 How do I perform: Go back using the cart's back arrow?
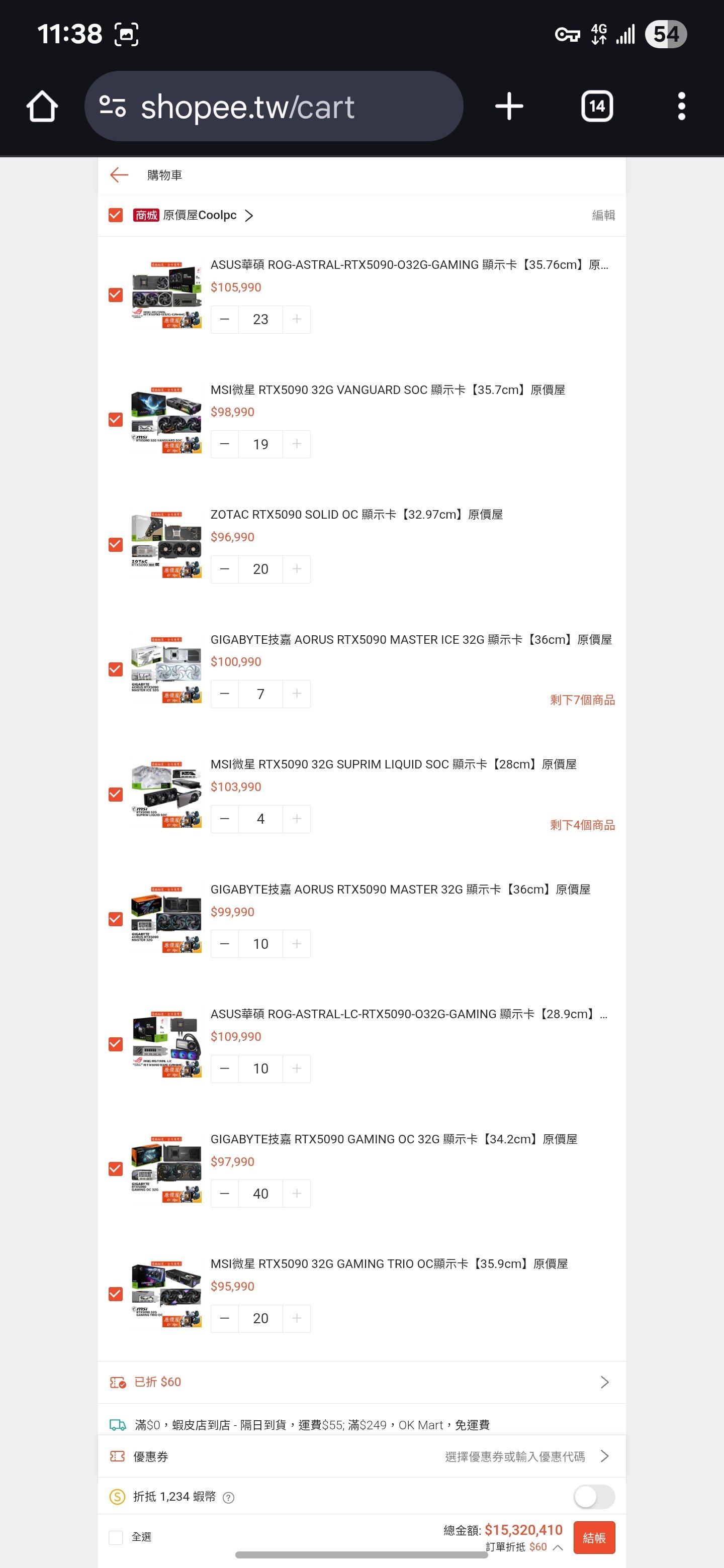click(119, 175)
